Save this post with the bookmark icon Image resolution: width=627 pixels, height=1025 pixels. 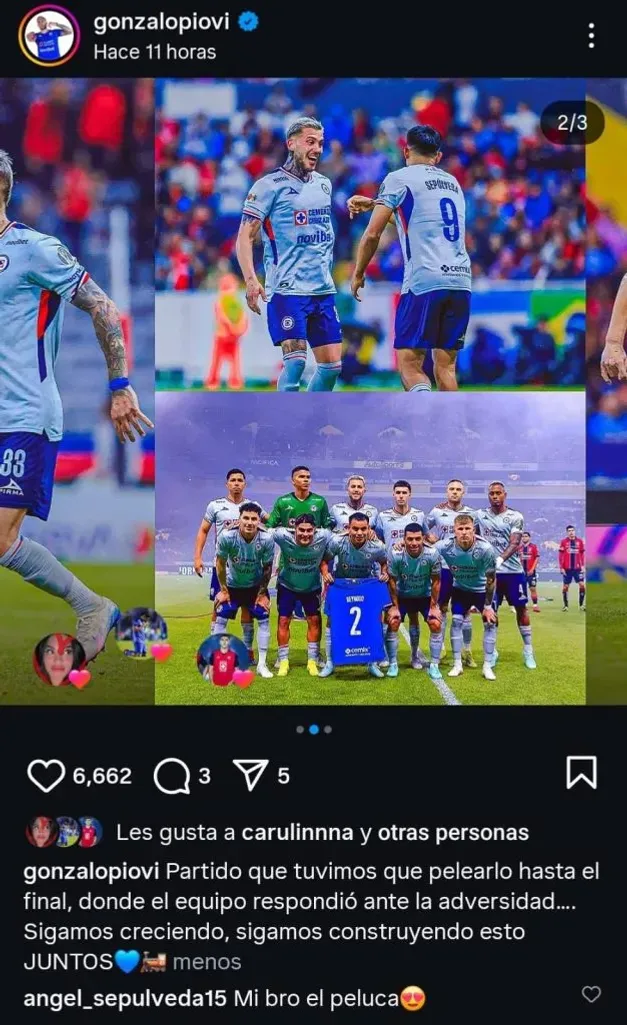point(581,772)
